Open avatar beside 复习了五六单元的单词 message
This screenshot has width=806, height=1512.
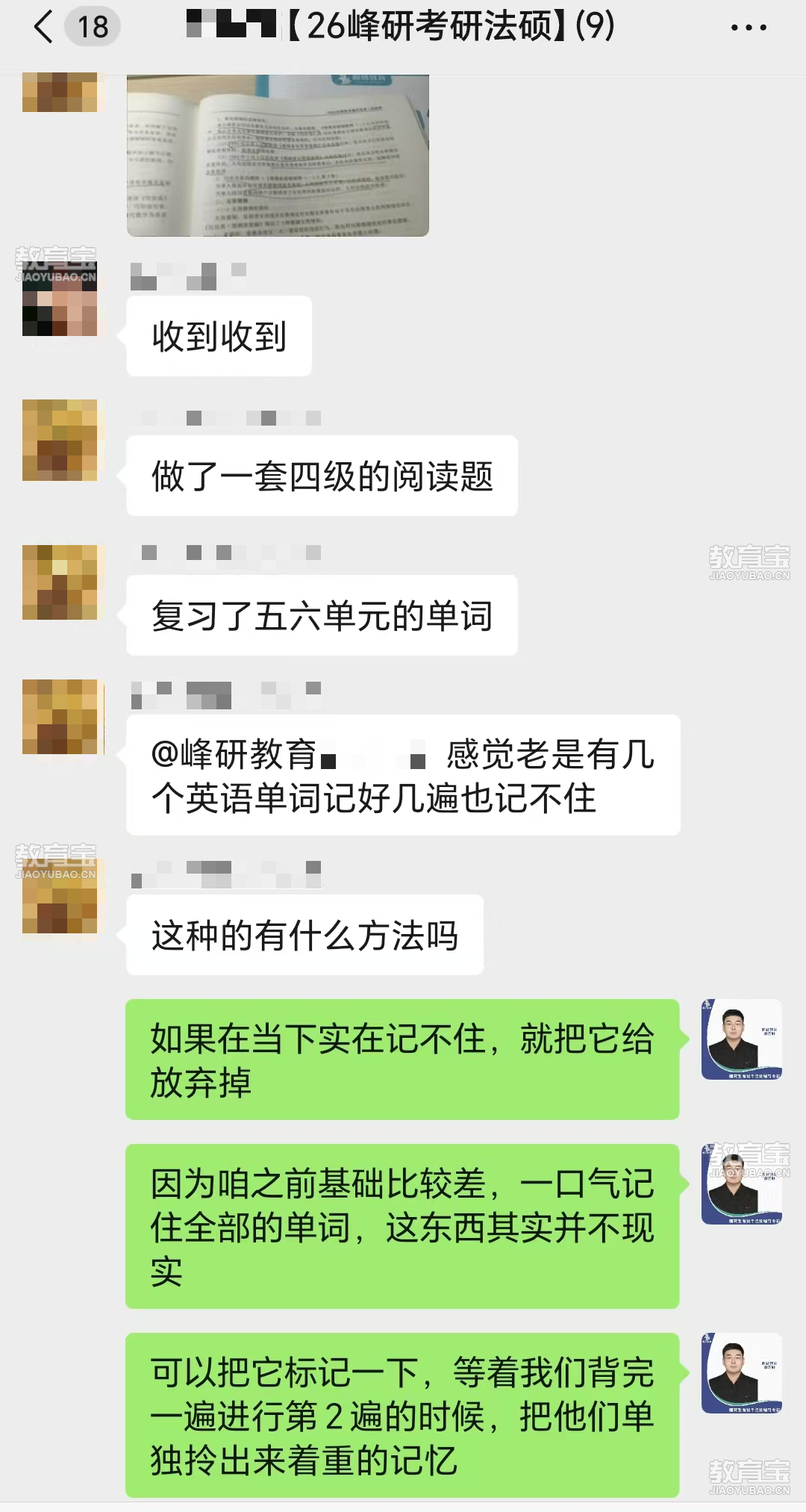(60, 582)
